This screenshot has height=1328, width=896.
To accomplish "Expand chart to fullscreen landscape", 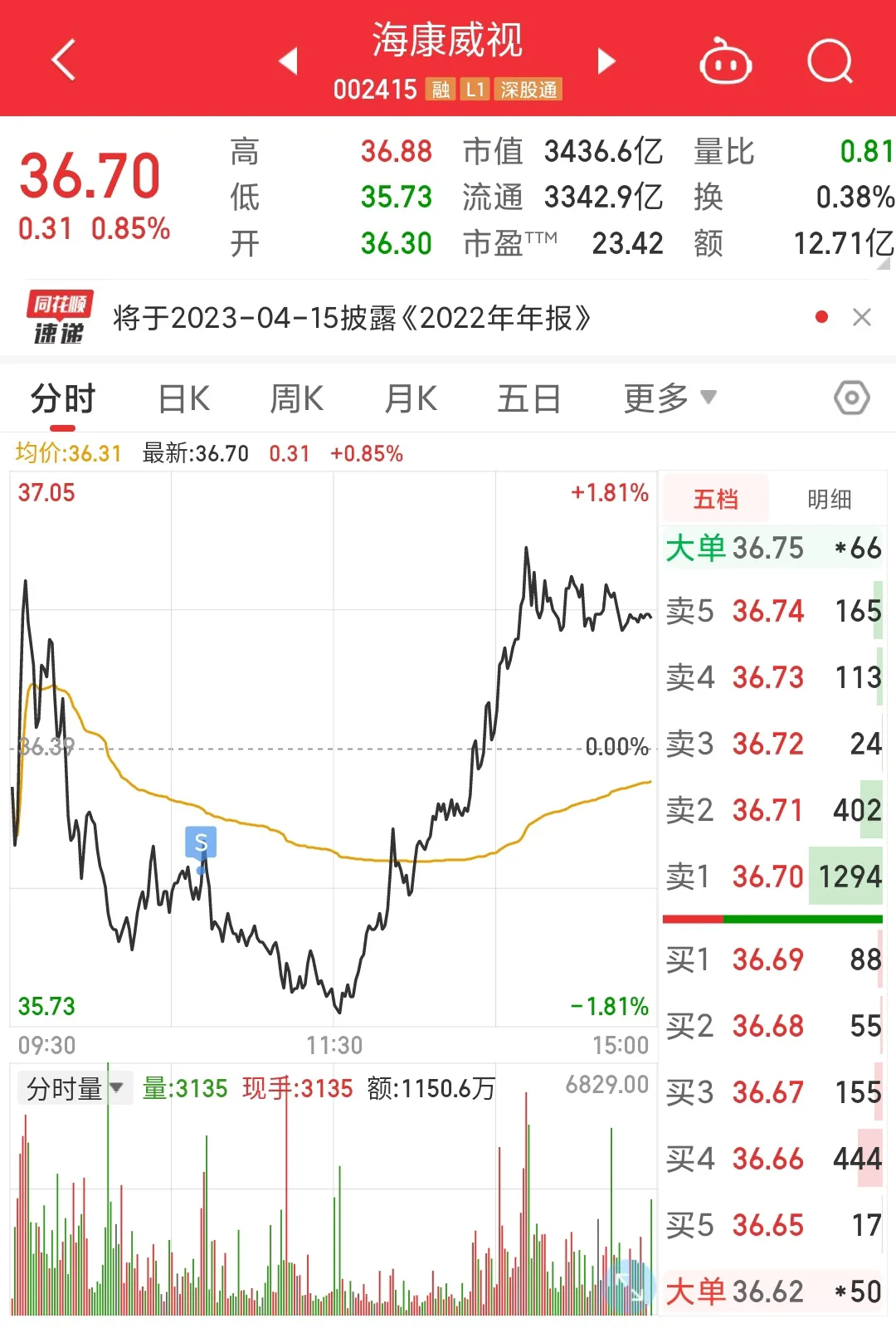I will (x=628, y=1284).
